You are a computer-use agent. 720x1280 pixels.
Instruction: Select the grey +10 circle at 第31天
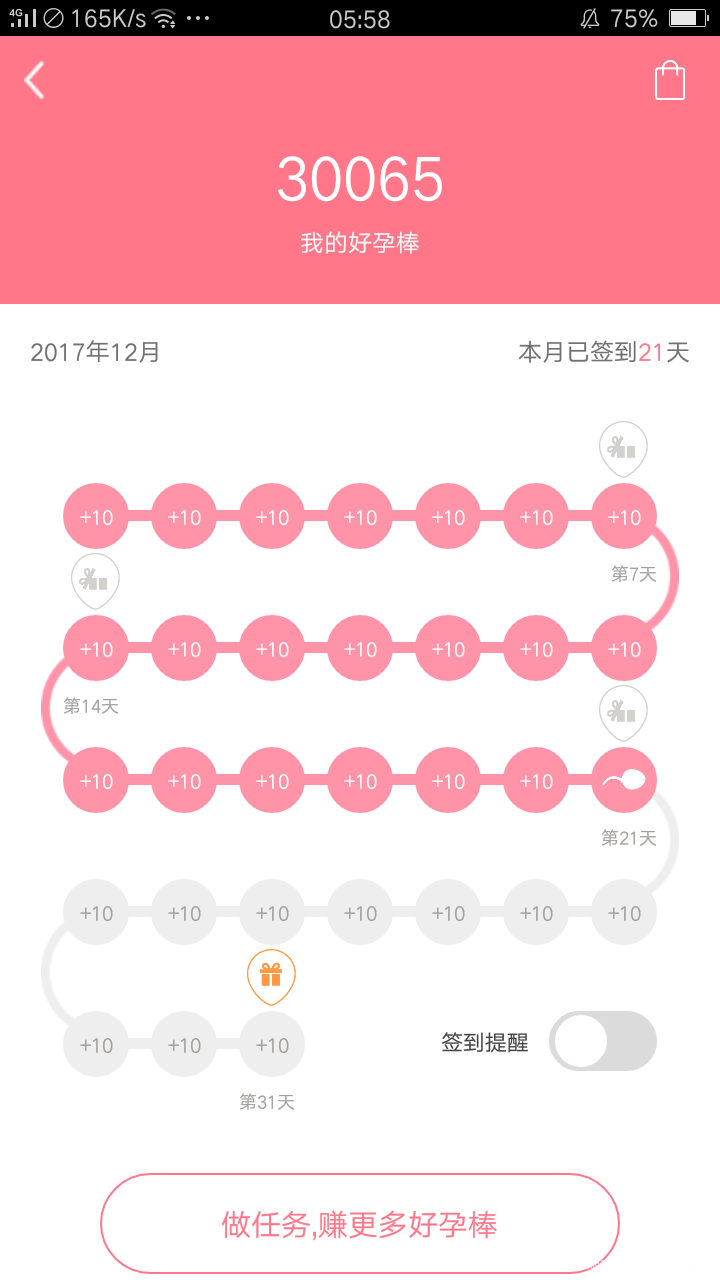271,1044
